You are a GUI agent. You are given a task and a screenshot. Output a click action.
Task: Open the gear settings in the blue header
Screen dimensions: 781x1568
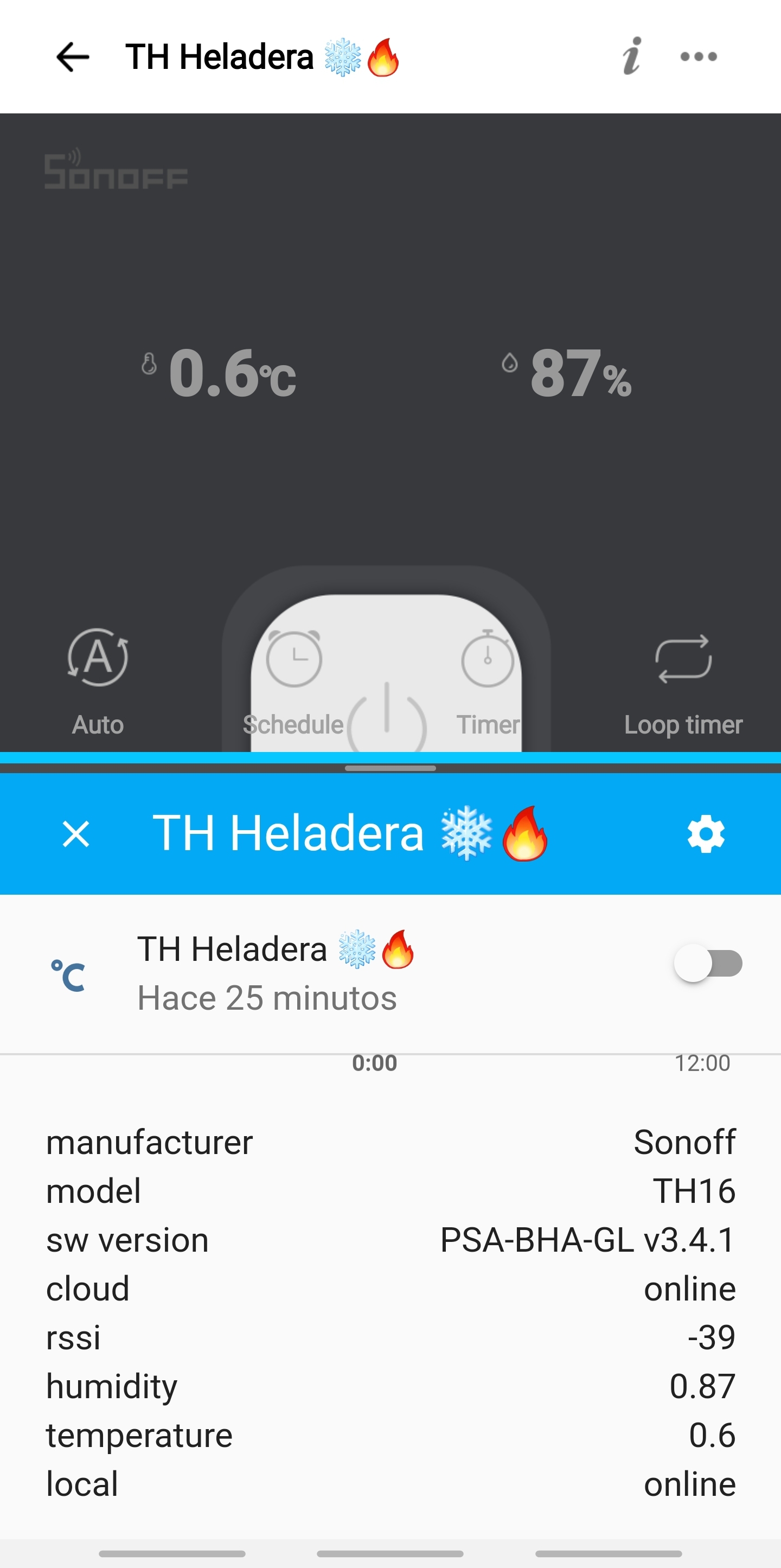coord(705,833)
